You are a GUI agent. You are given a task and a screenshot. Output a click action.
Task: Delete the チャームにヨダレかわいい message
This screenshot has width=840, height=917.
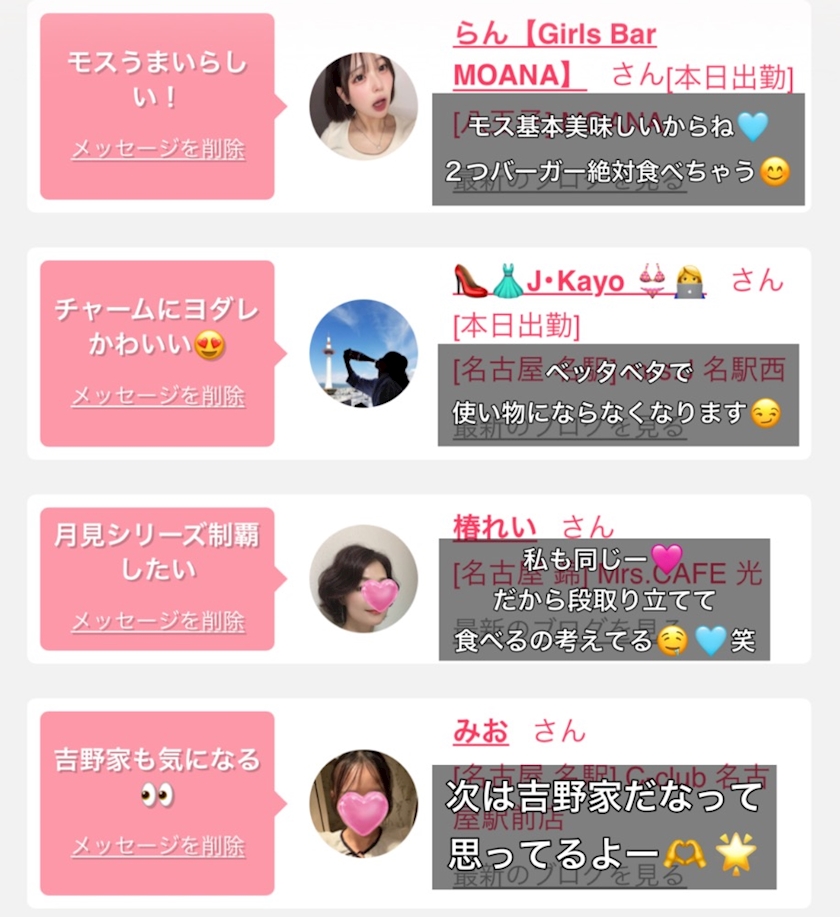coord(158,397)
